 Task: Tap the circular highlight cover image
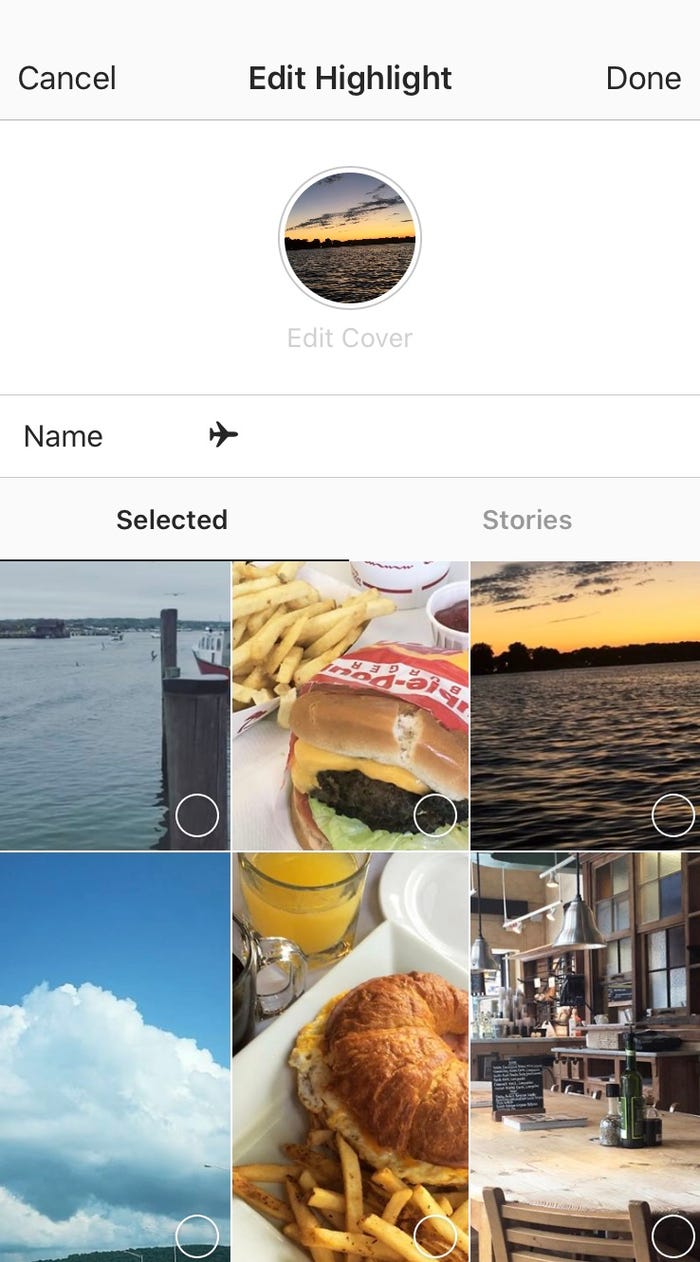tap(349, 238)
